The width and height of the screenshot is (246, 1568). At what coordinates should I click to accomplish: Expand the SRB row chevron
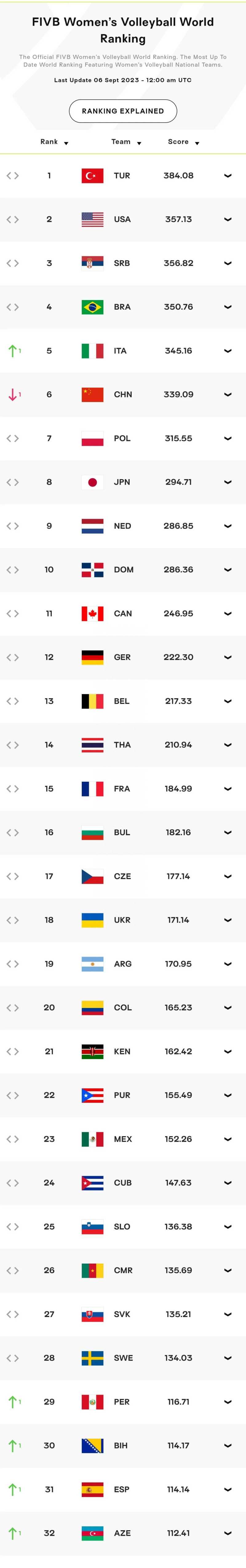228,264
